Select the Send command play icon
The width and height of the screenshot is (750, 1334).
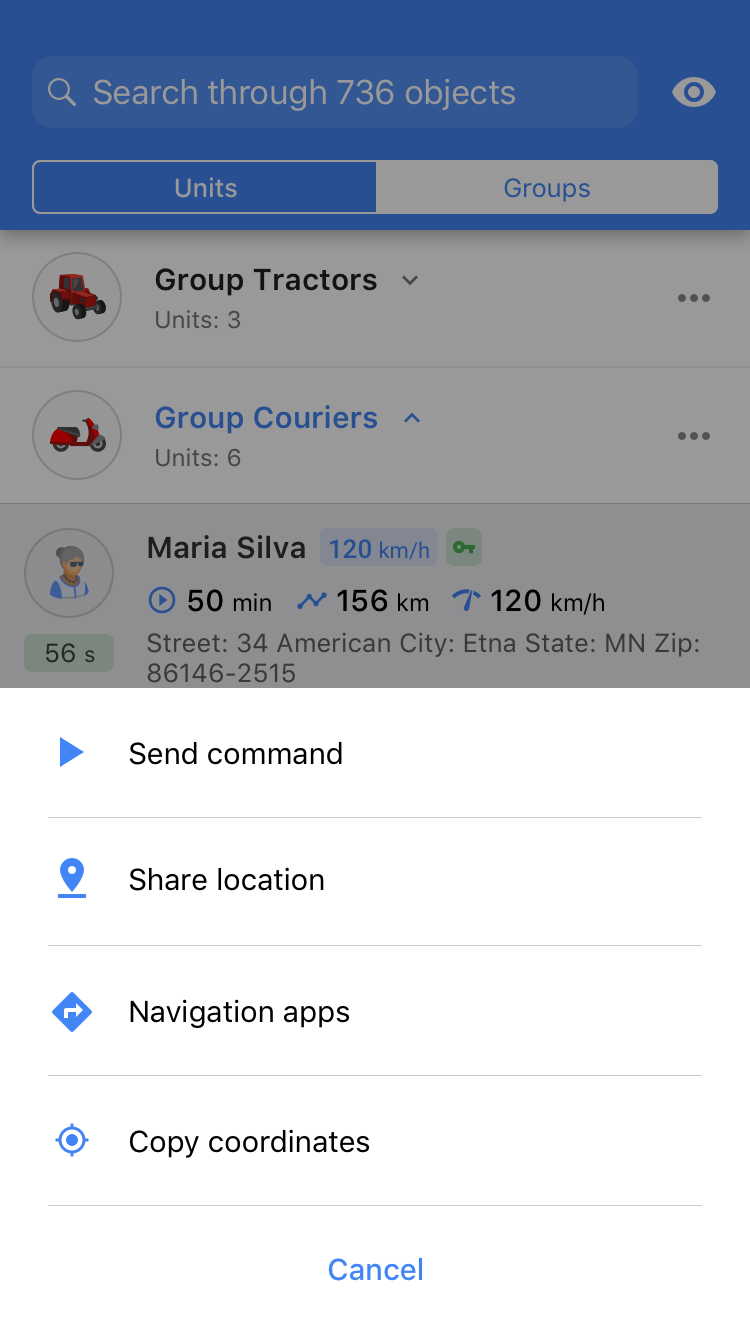click(70, 753)
